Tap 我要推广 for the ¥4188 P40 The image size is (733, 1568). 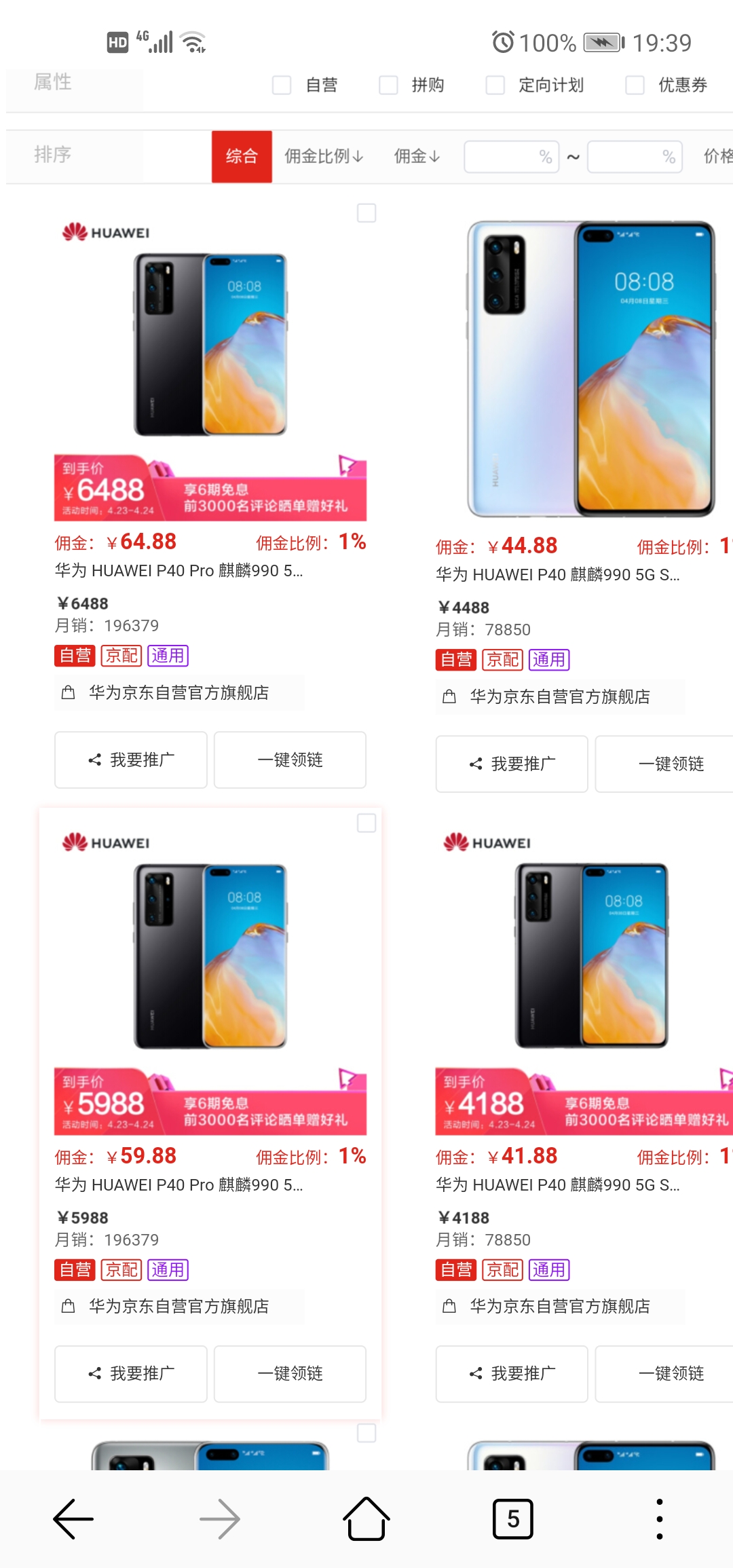pyautogui.click(x=512, y=1373)
